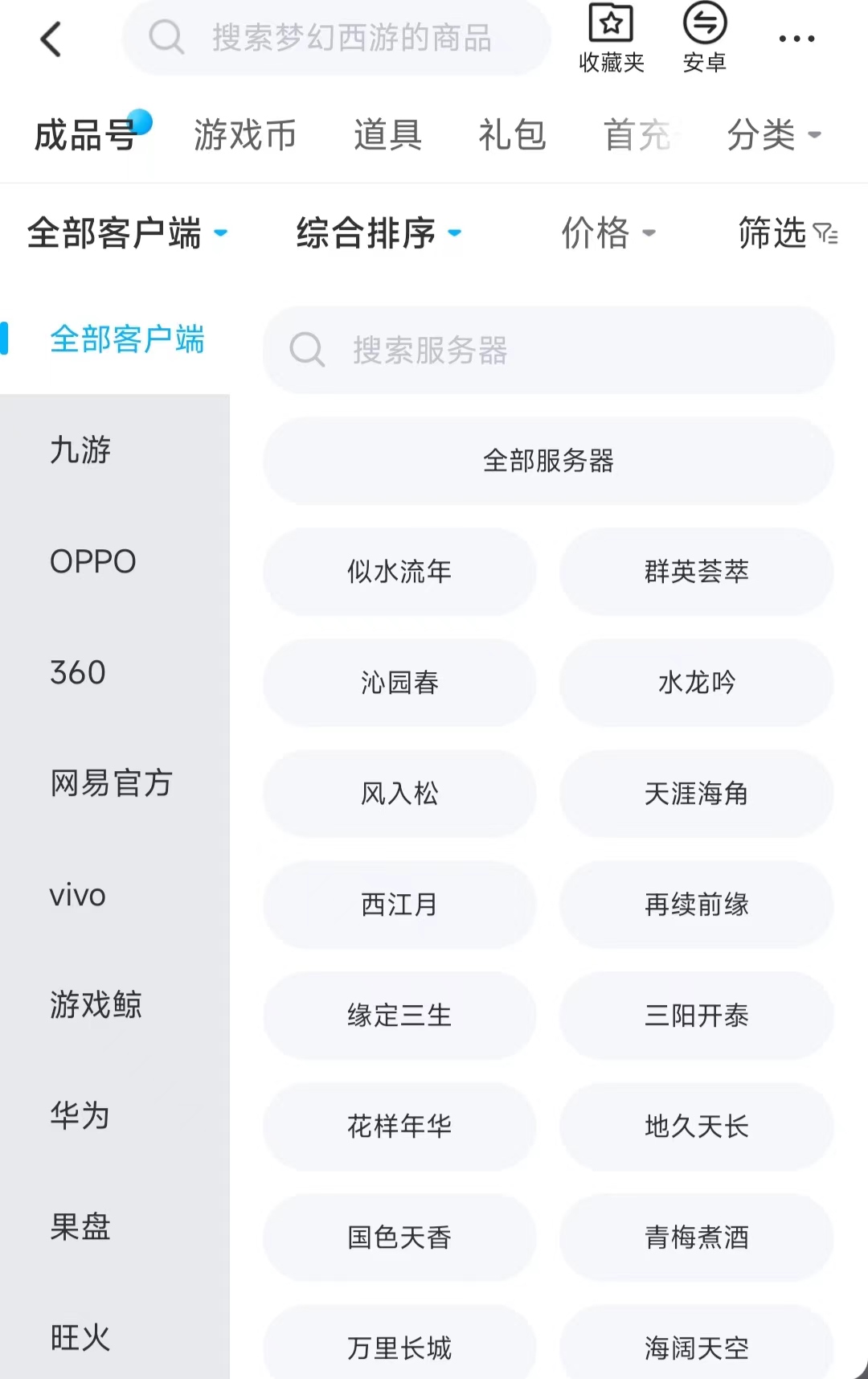The width and height of the screenshot is (868, 1379).
Task: Go back using the top-left arrow
Action: (x=51, y=39)
